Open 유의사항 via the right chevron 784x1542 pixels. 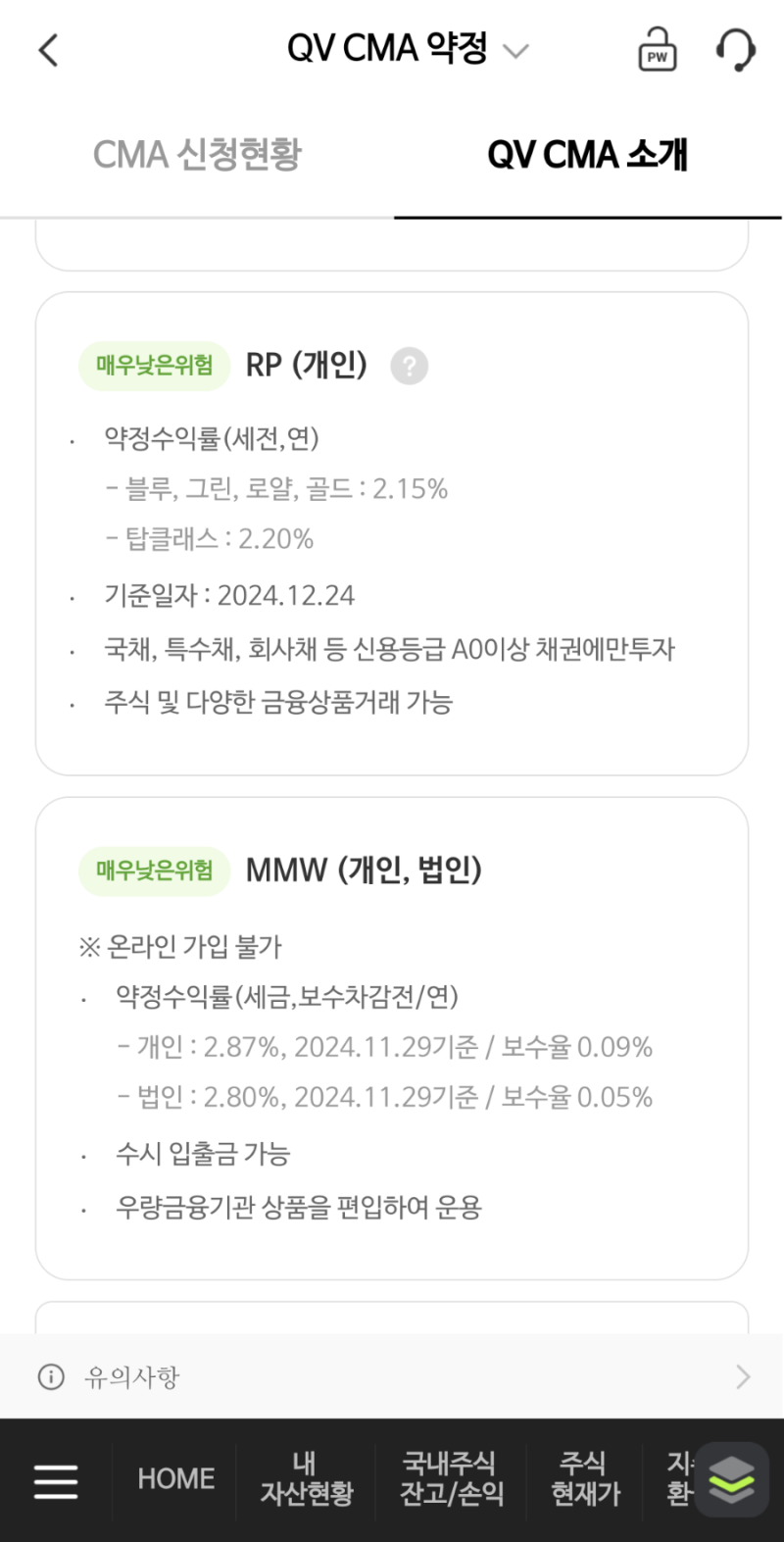pyautogui.click(x=742, y=1376)
